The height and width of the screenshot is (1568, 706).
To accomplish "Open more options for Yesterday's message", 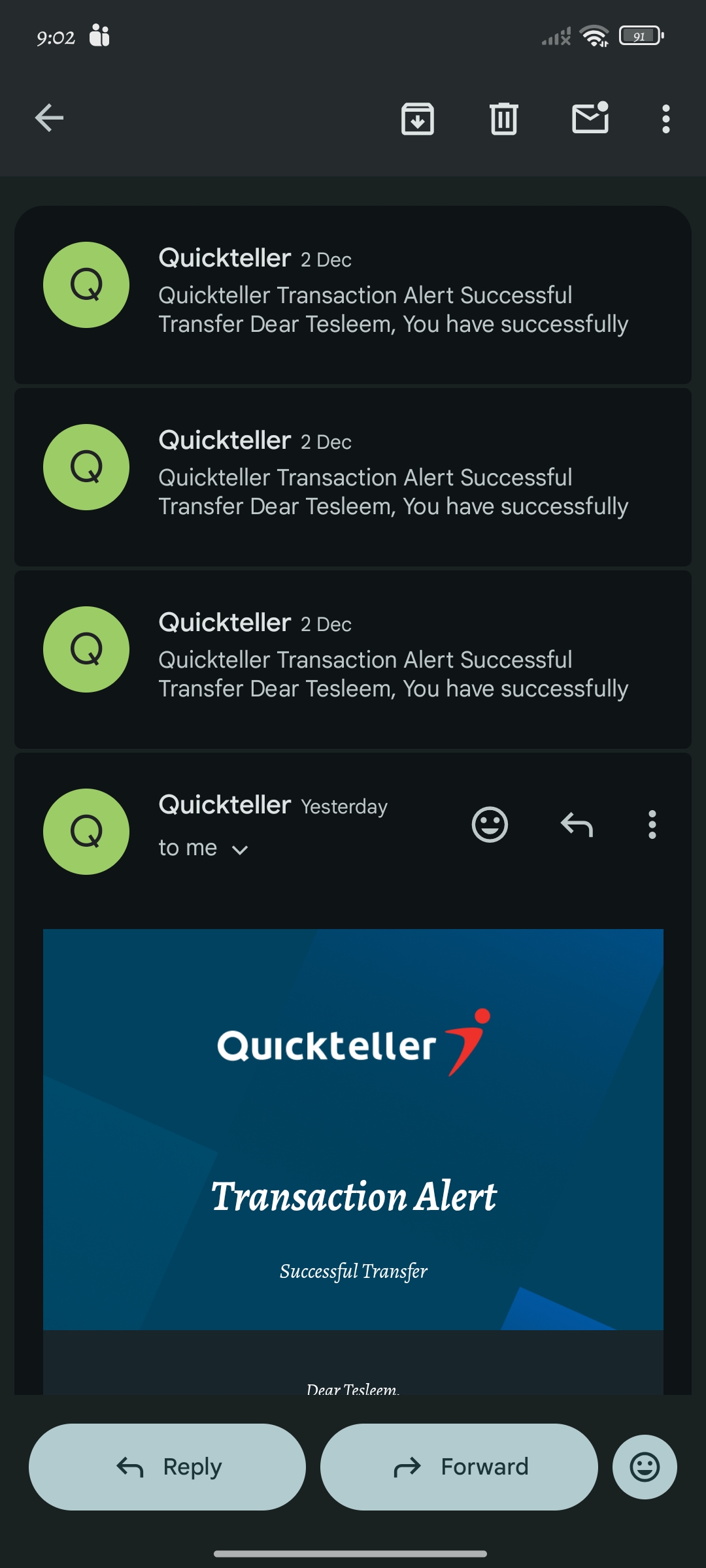I will [x=652, y=825].
